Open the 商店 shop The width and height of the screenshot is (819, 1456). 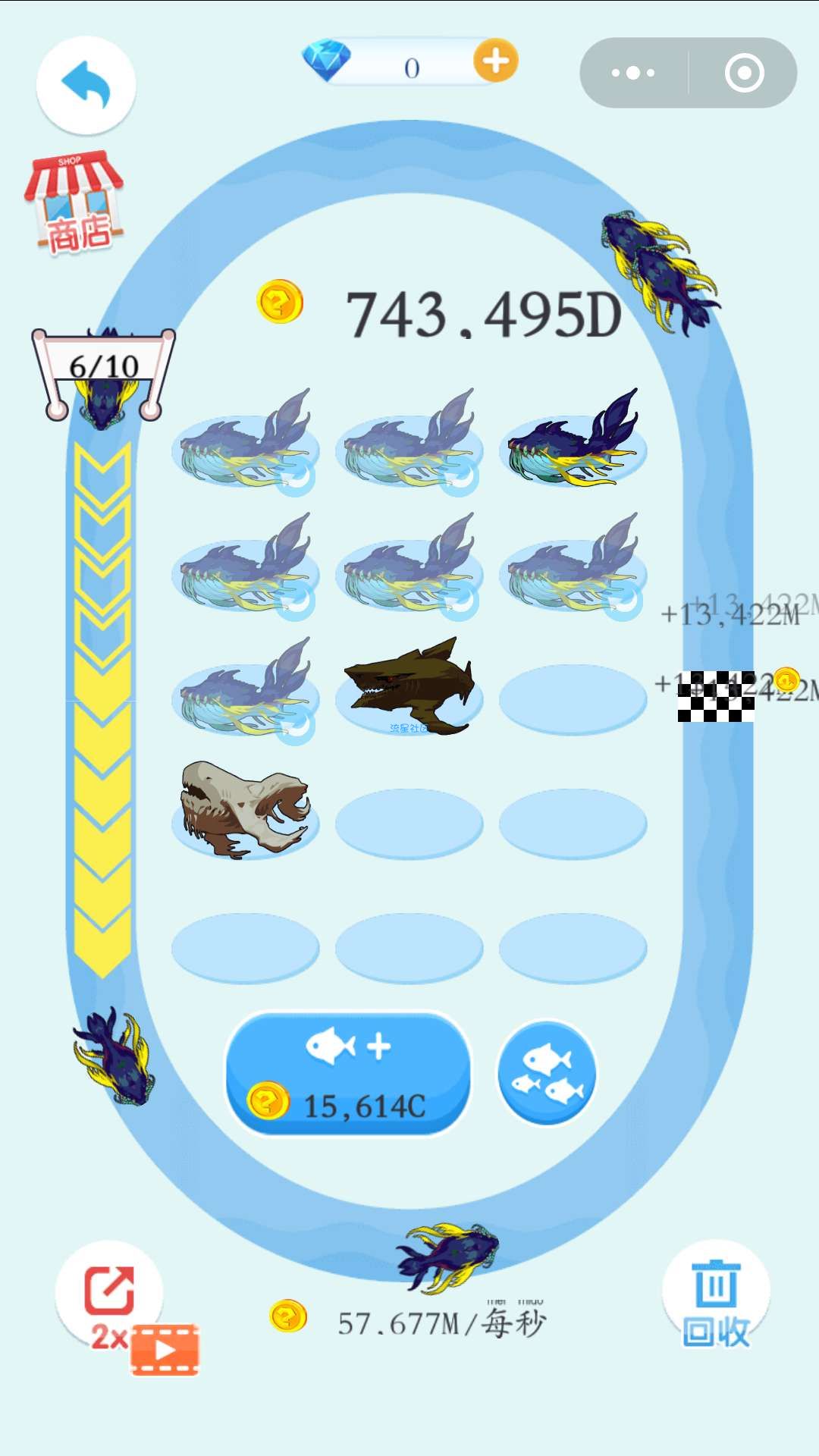pos(74,203)
